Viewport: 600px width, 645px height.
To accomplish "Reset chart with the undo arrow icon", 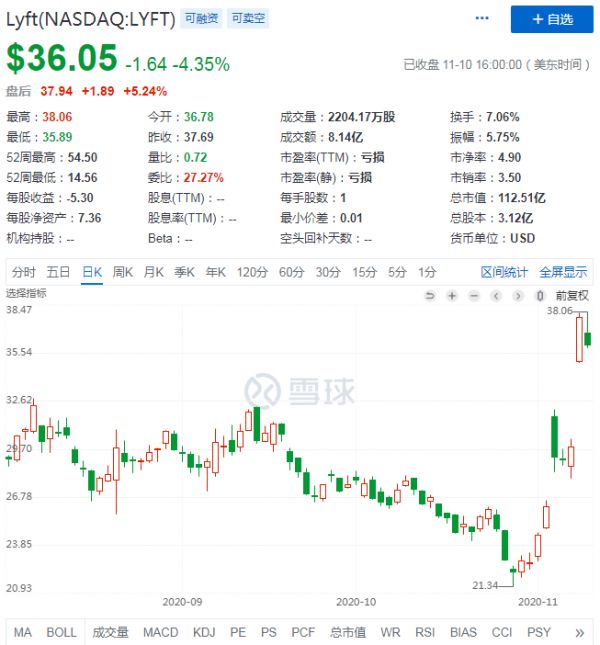I will [430, 296].
